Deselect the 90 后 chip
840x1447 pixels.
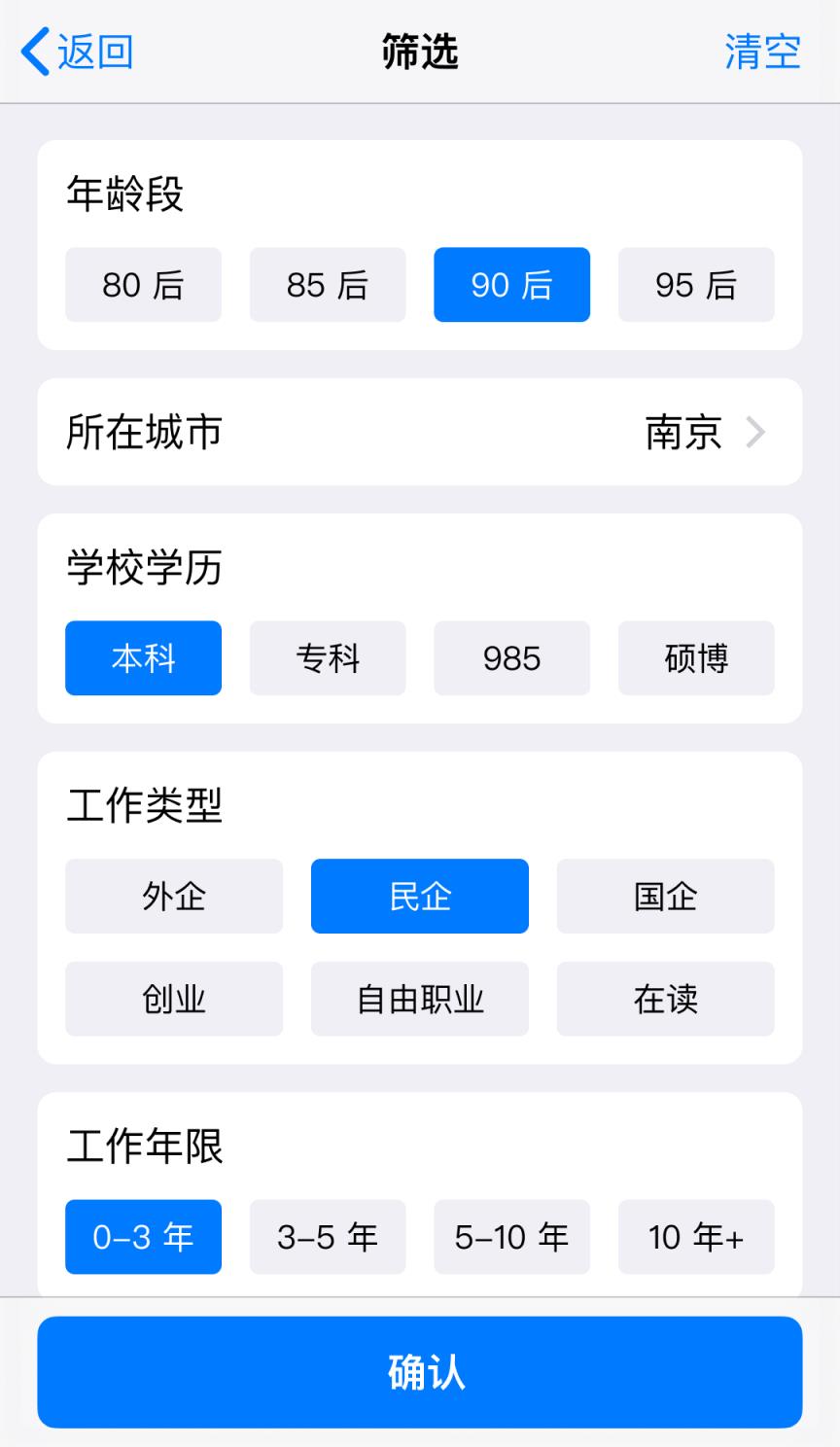(x=511, y=285)
